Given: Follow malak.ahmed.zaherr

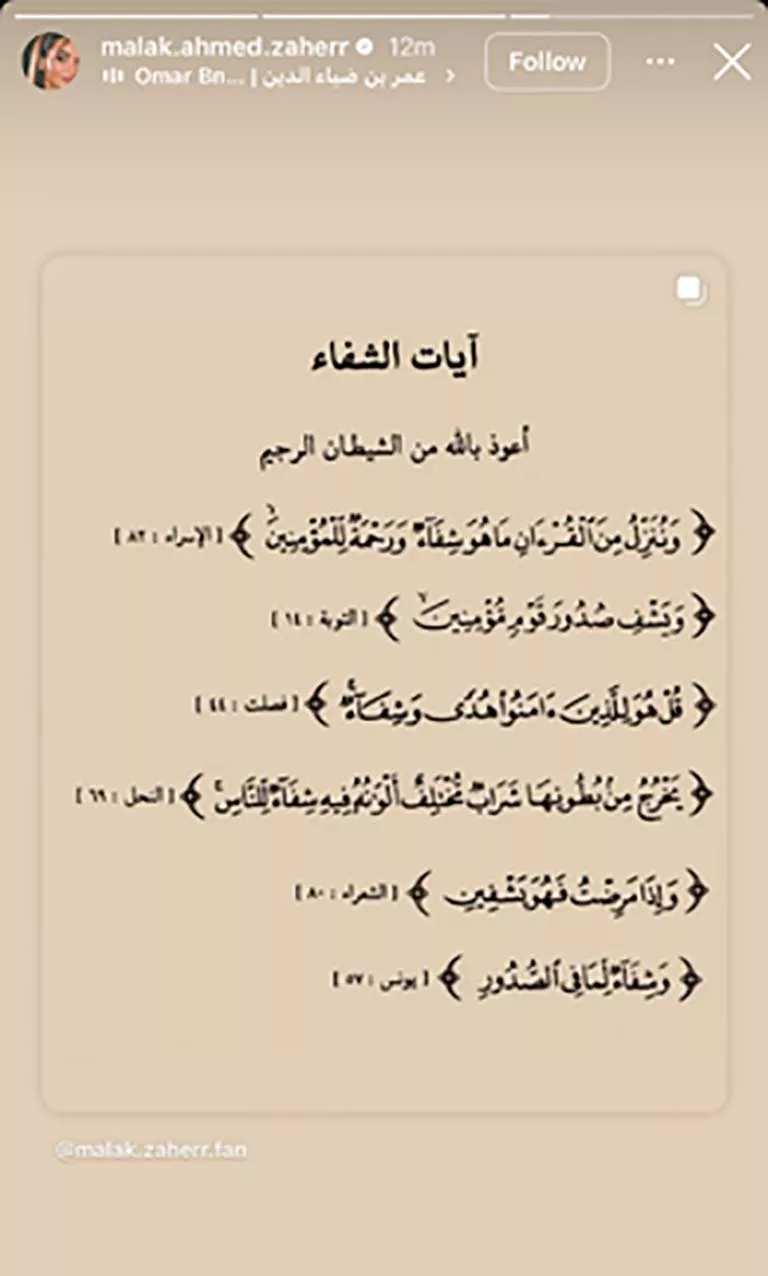Looking at the screenshot, I should click(547, 62).
